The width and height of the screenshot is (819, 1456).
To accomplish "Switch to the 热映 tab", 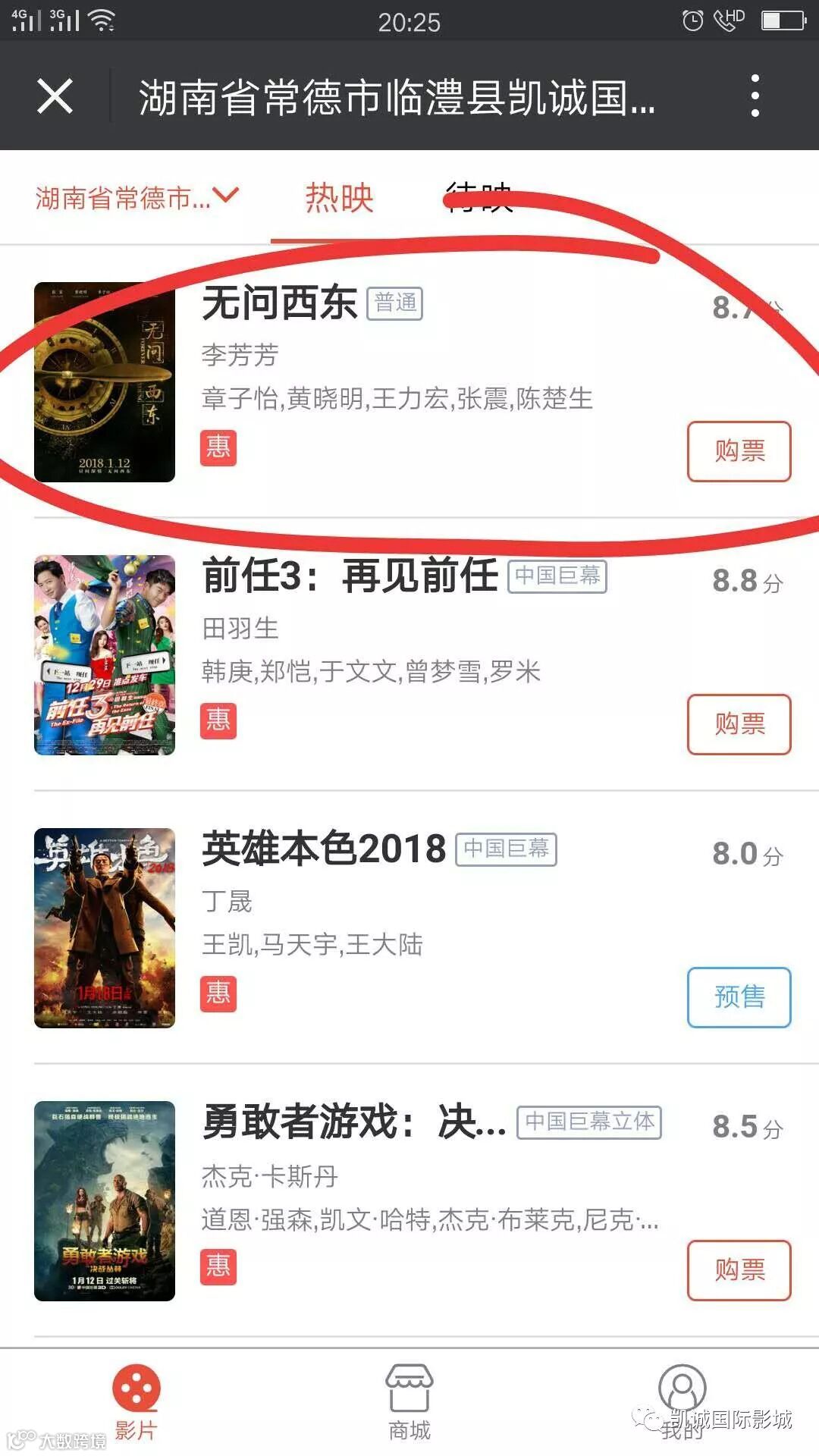I will pos(339,198).
